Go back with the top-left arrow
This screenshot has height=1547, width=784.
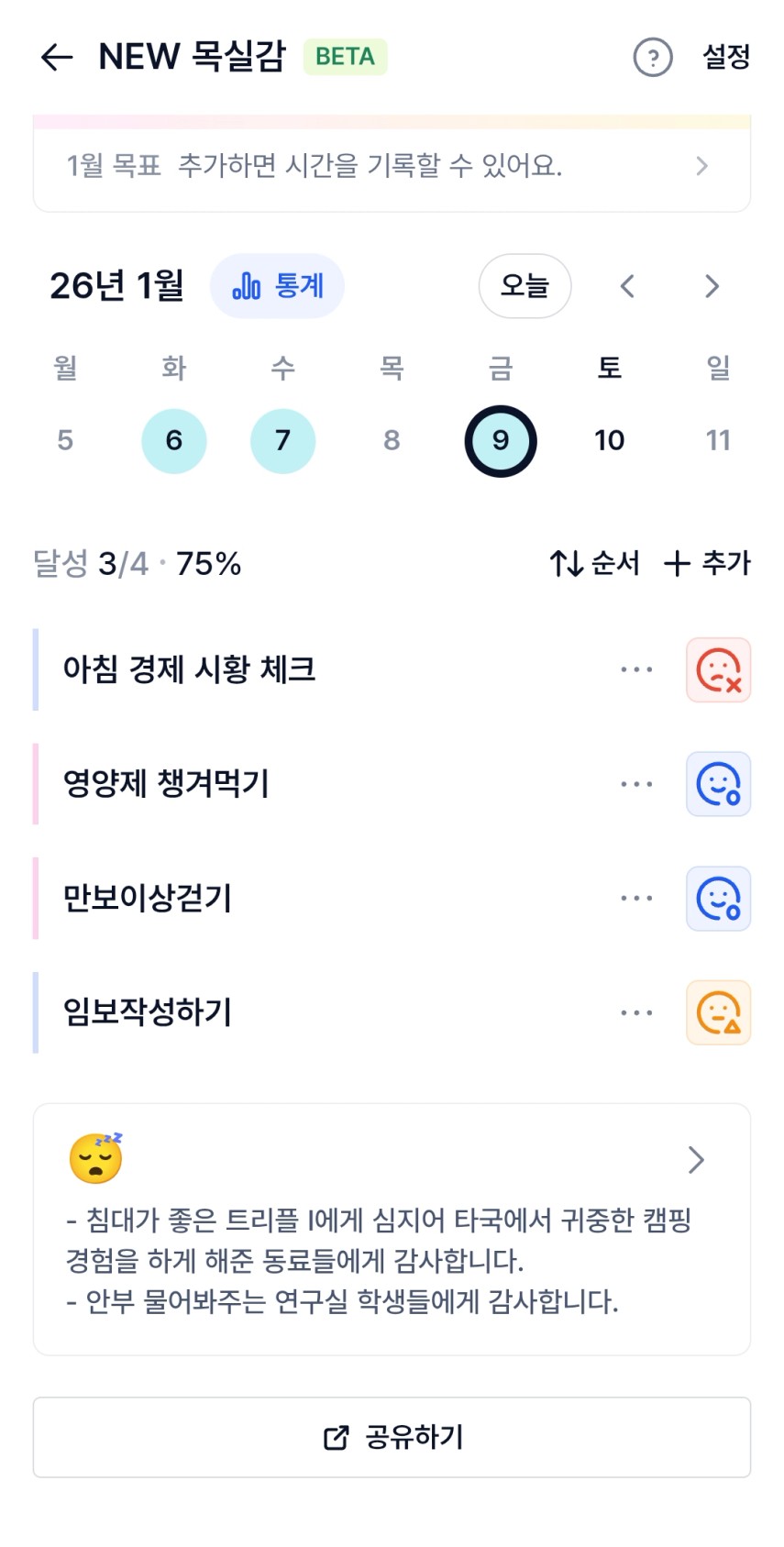[57, 57]
